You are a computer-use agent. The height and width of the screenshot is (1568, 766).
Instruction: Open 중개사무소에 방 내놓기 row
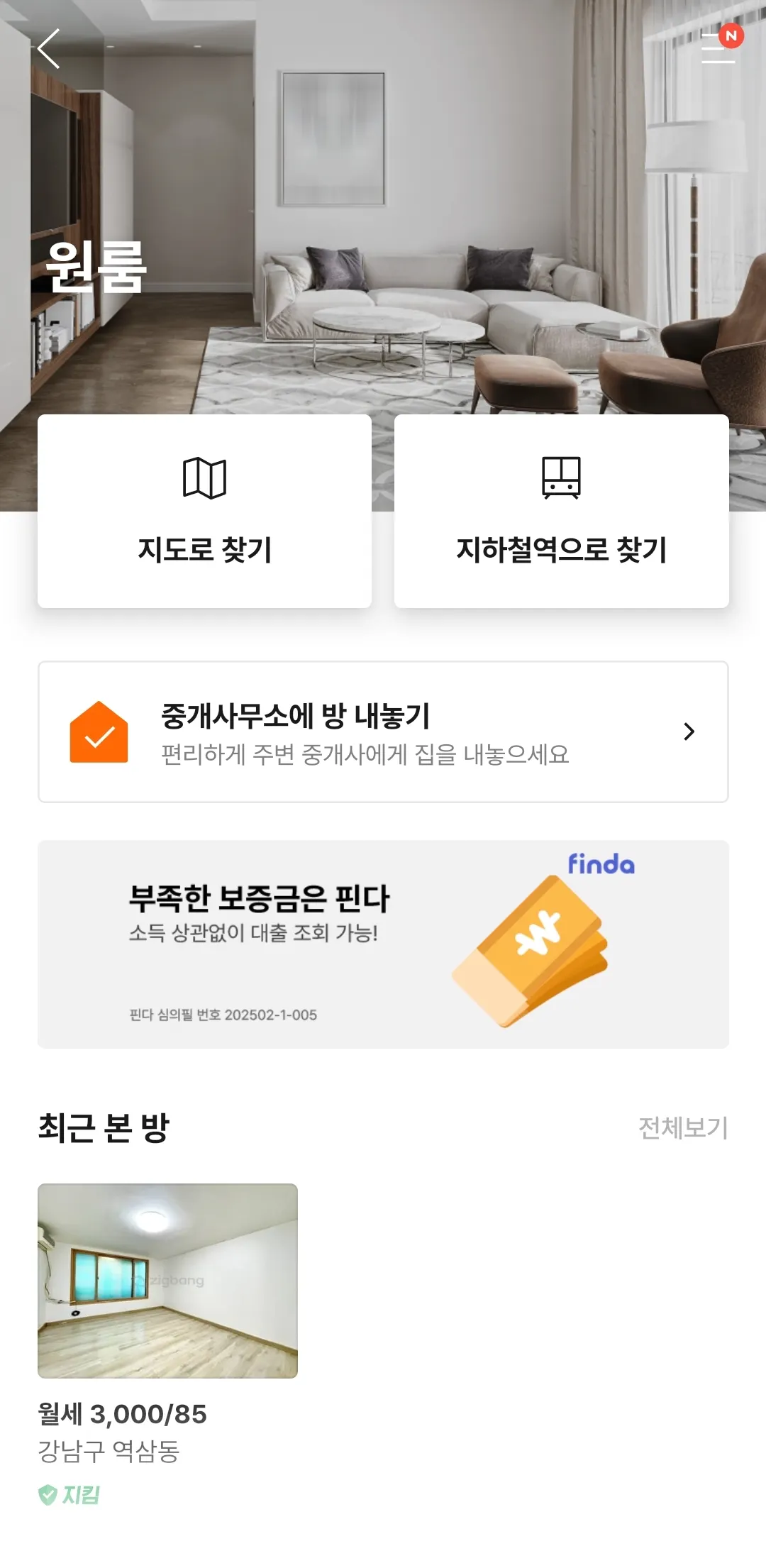click(x=383, y=731)
